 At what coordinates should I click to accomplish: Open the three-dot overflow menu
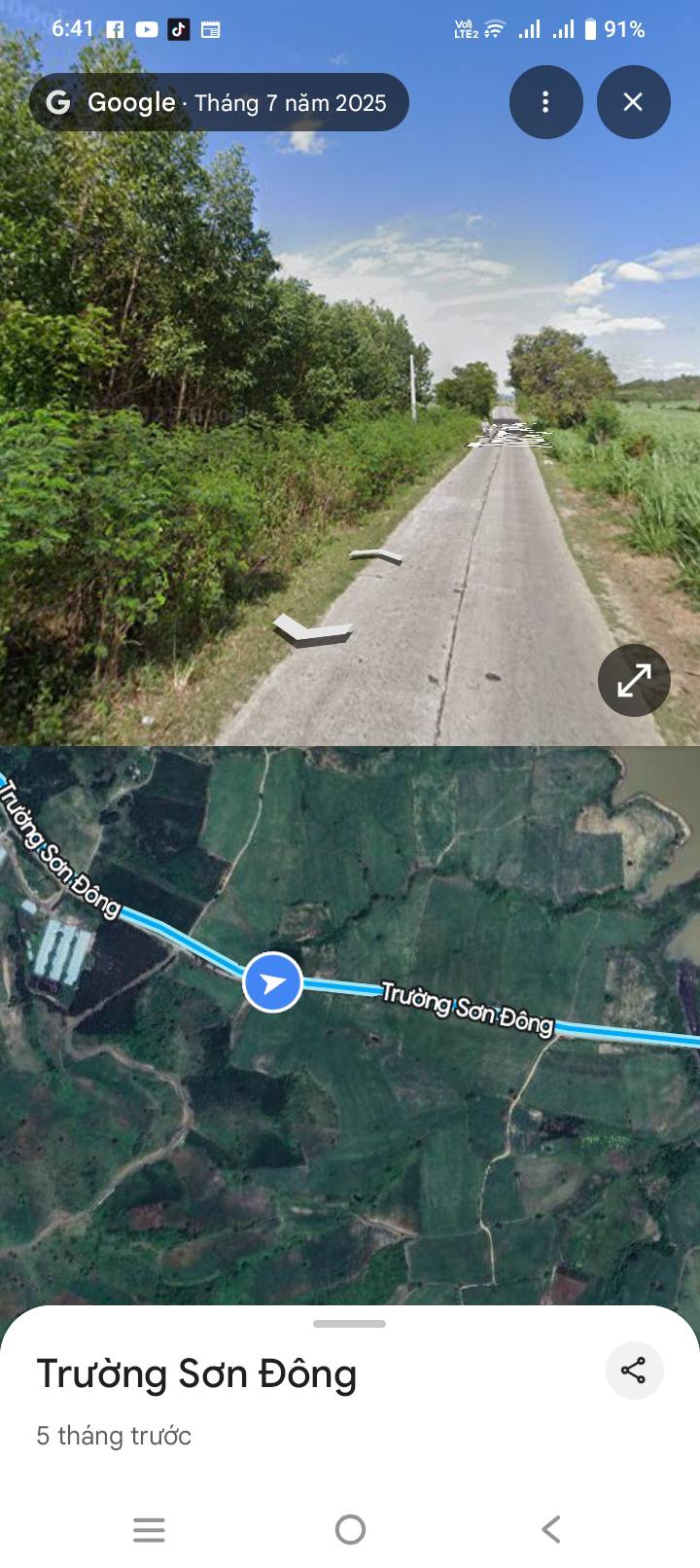click(x=545, y=102)
